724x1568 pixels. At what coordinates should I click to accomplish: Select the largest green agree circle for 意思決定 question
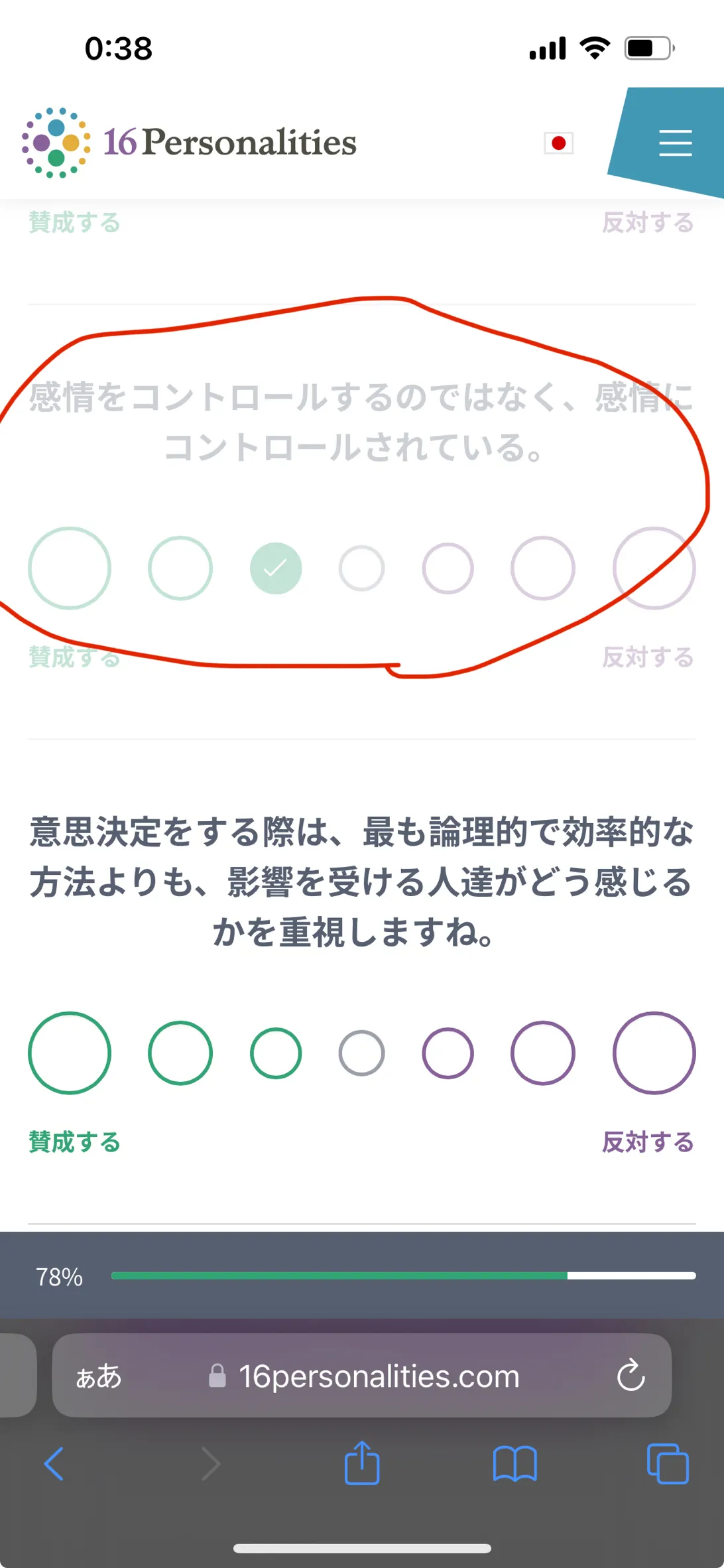tap(70, 1053)
